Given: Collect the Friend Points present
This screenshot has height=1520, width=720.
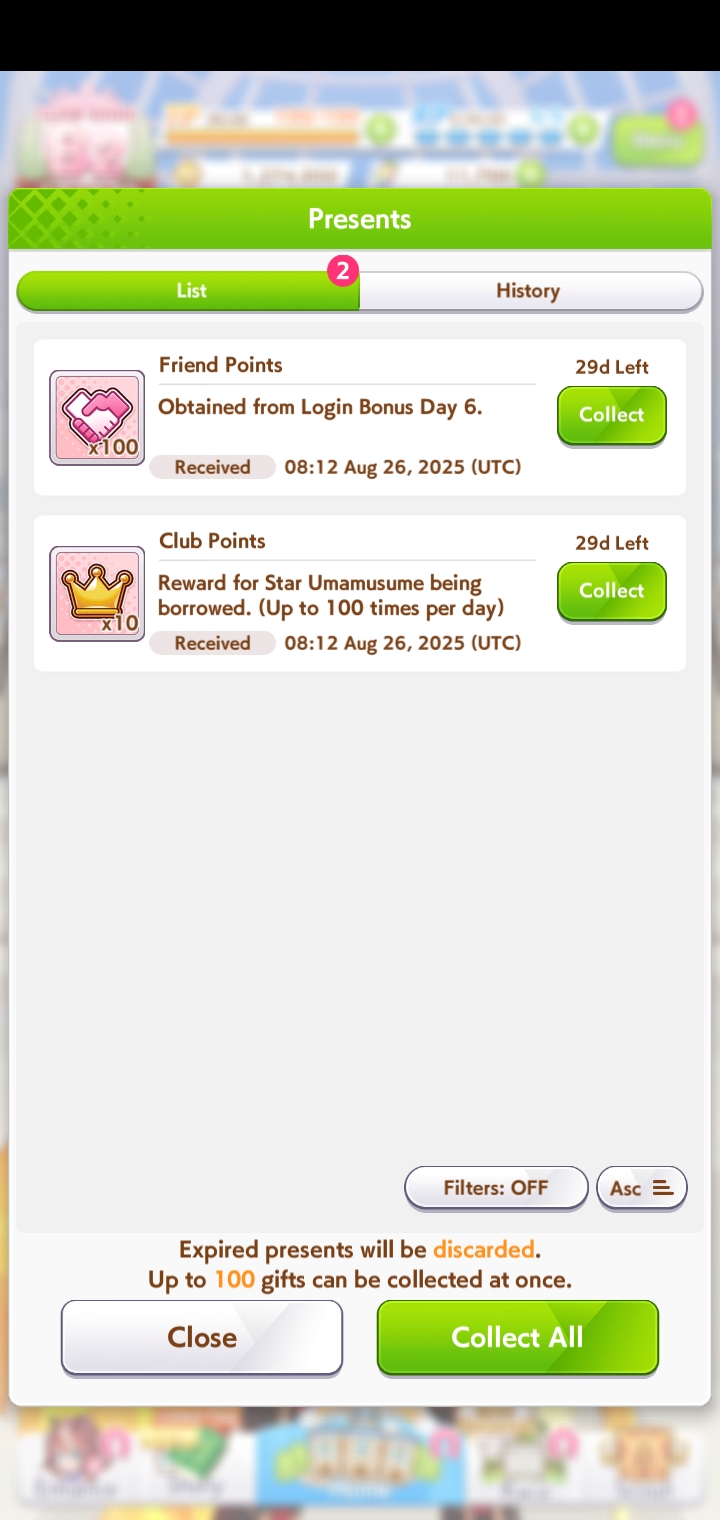Looking at the screenshot, I should 611,415.
